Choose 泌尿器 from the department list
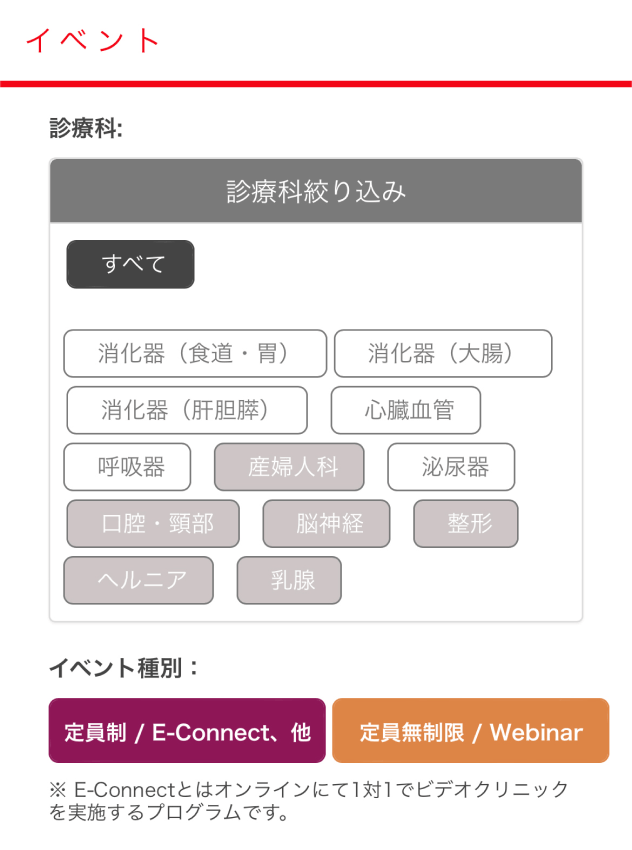632x850 pixels. pyautogui.click(x=451, y=467)
